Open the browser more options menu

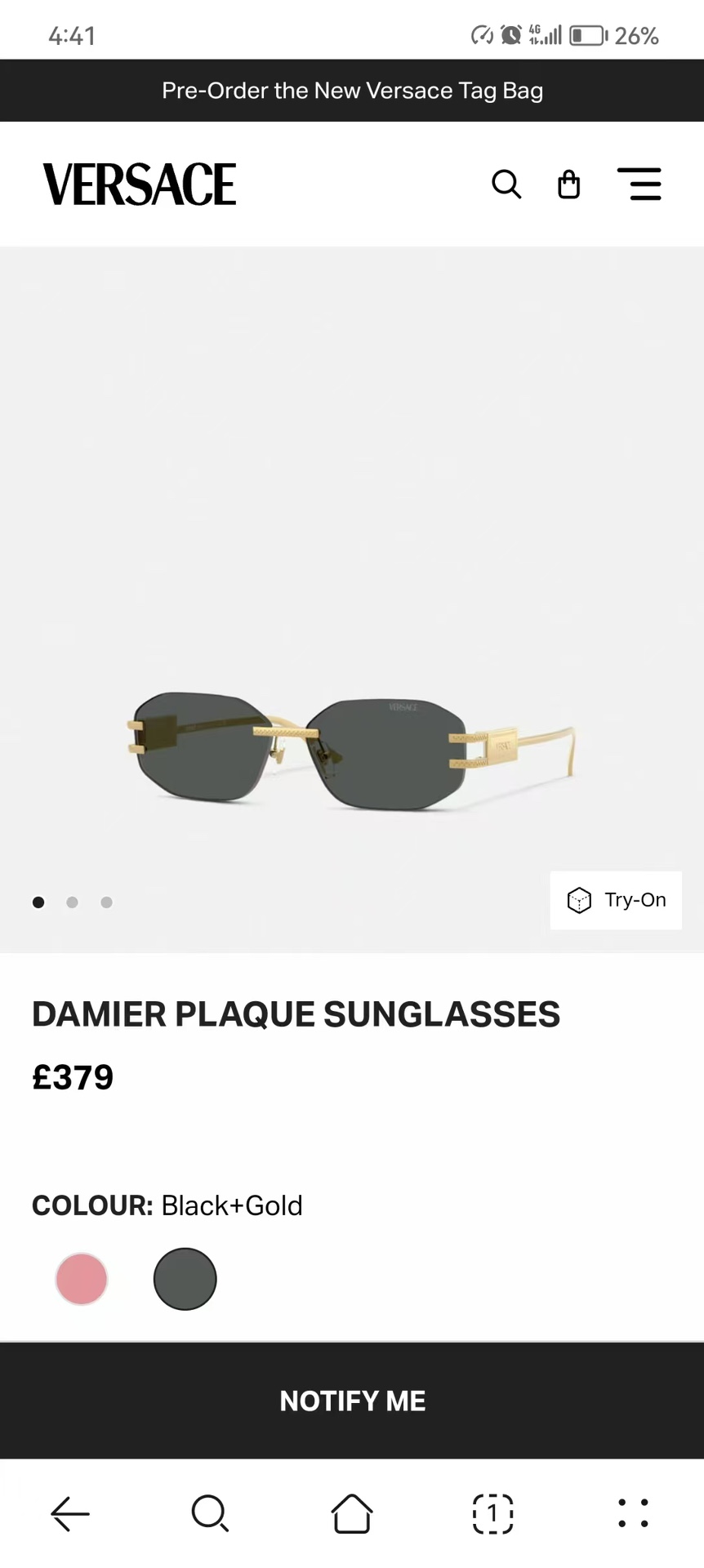pos(633,1513)
